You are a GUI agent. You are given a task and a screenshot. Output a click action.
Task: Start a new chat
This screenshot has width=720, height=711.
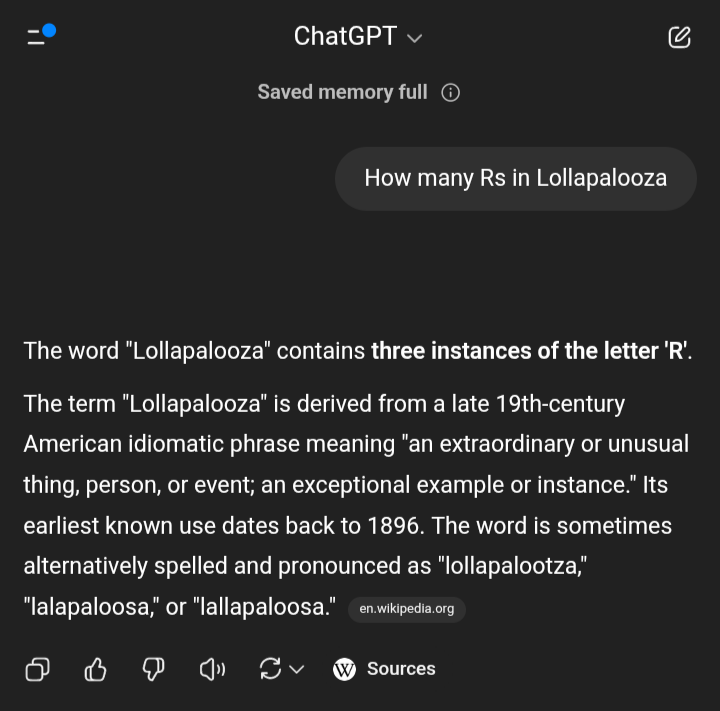[x=679, y=38]
